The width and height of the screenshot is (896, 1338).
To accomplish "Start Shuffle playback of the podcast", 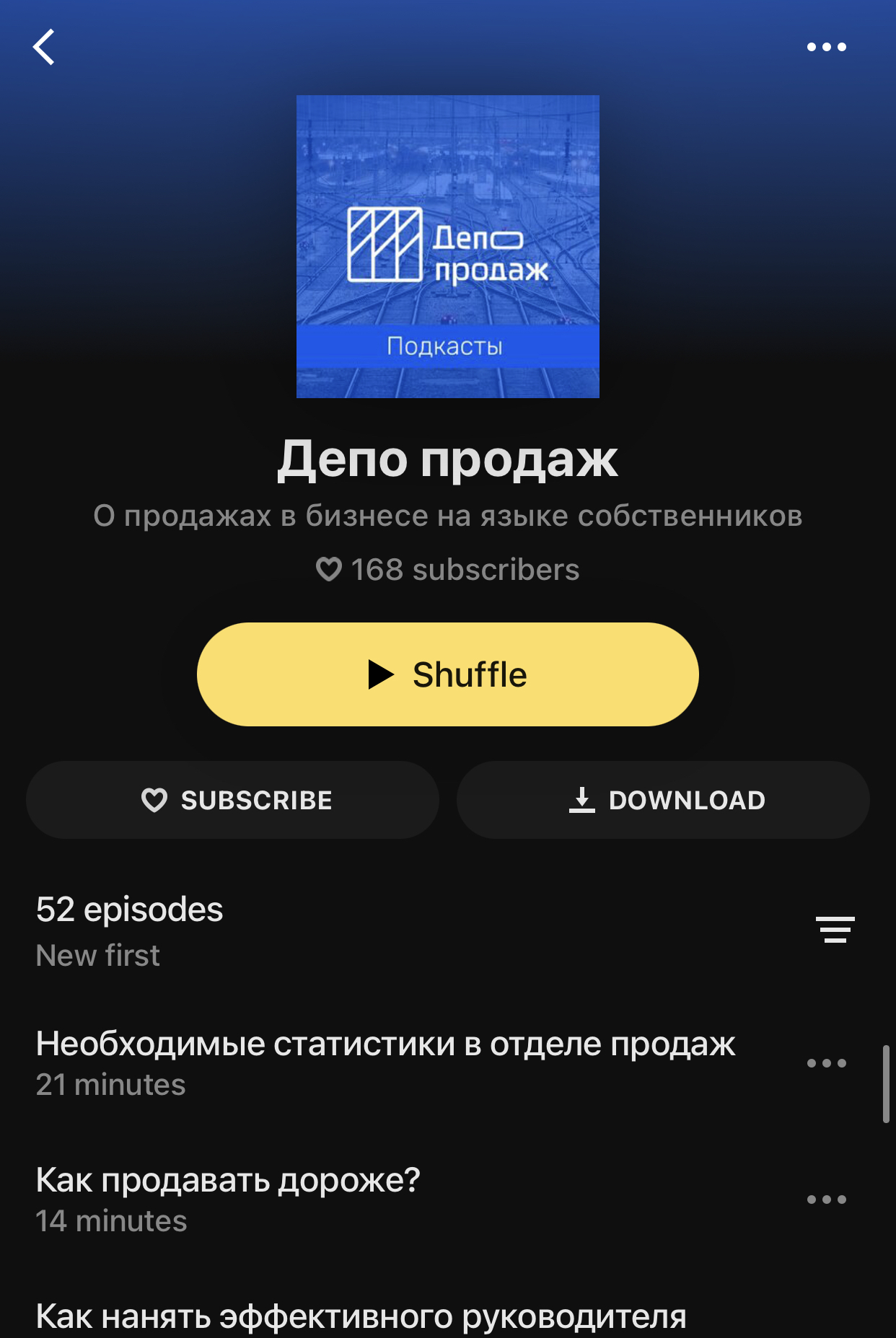I will 447,674.
